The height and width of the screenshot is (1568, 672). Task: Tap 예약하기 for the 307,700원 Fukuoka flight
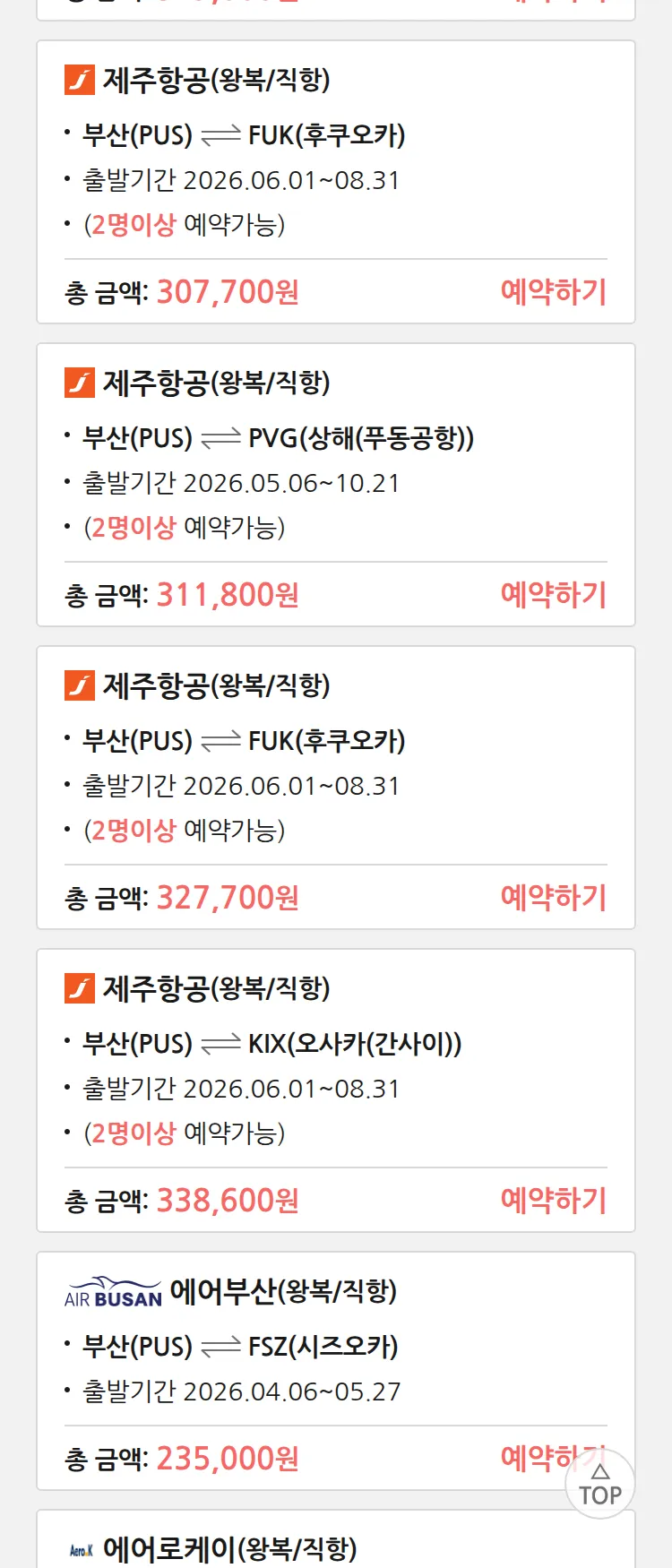[x=553, y=292]
